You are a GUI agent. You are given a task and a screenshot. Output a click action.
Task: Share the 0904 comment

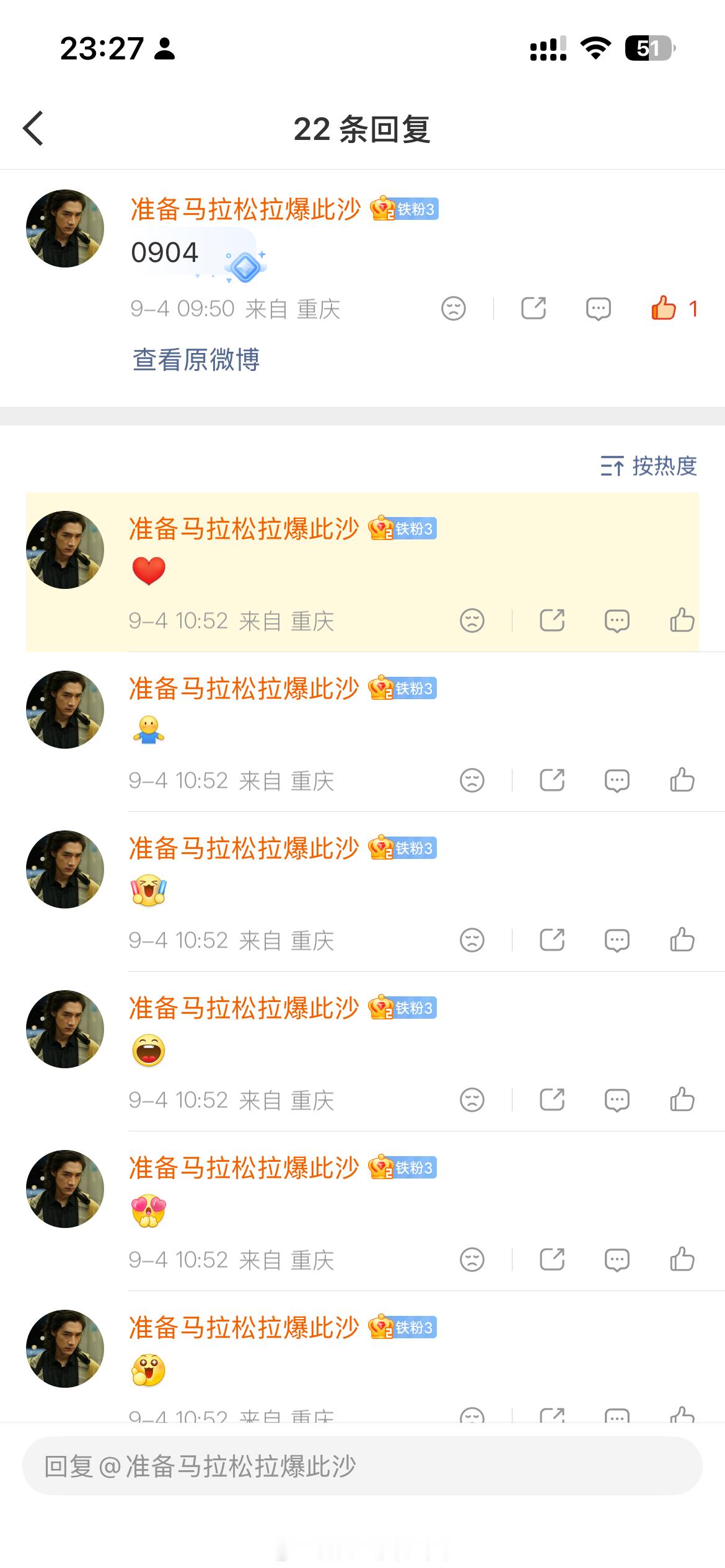(534, 308)
